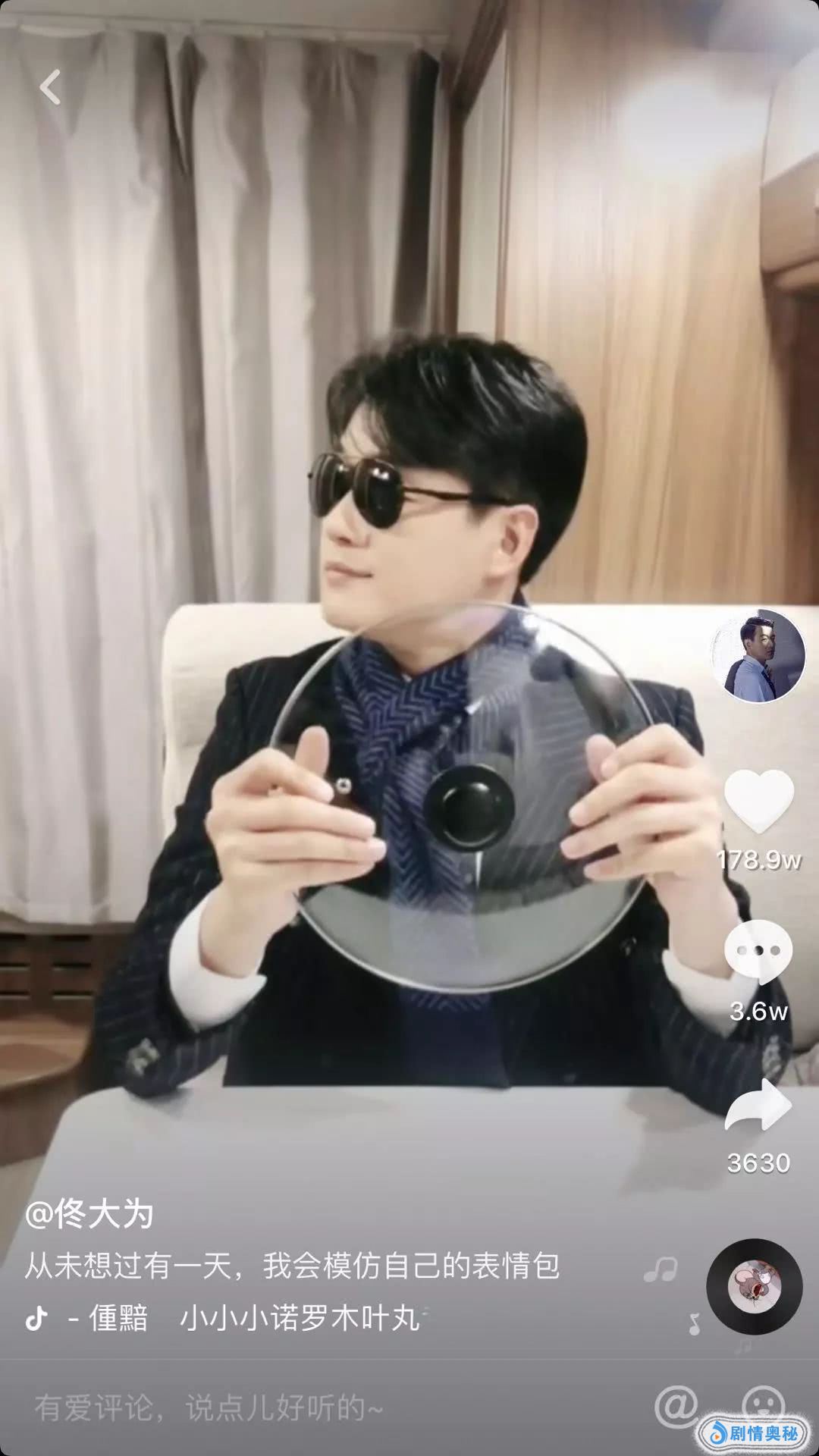Open the spinning music disc
819x1456 pixels.
(754, 1287)
